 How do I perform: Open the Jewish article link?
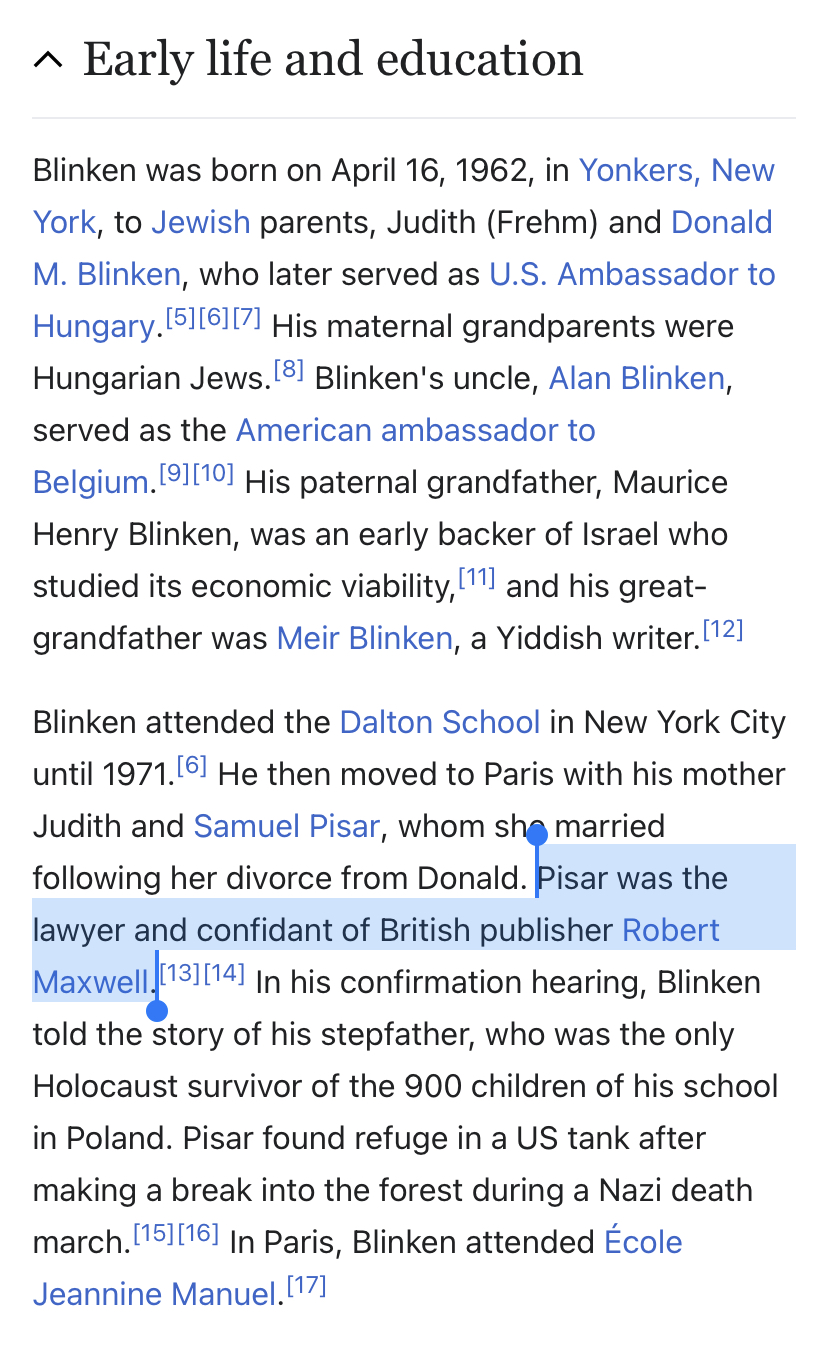tap(201, 222)
